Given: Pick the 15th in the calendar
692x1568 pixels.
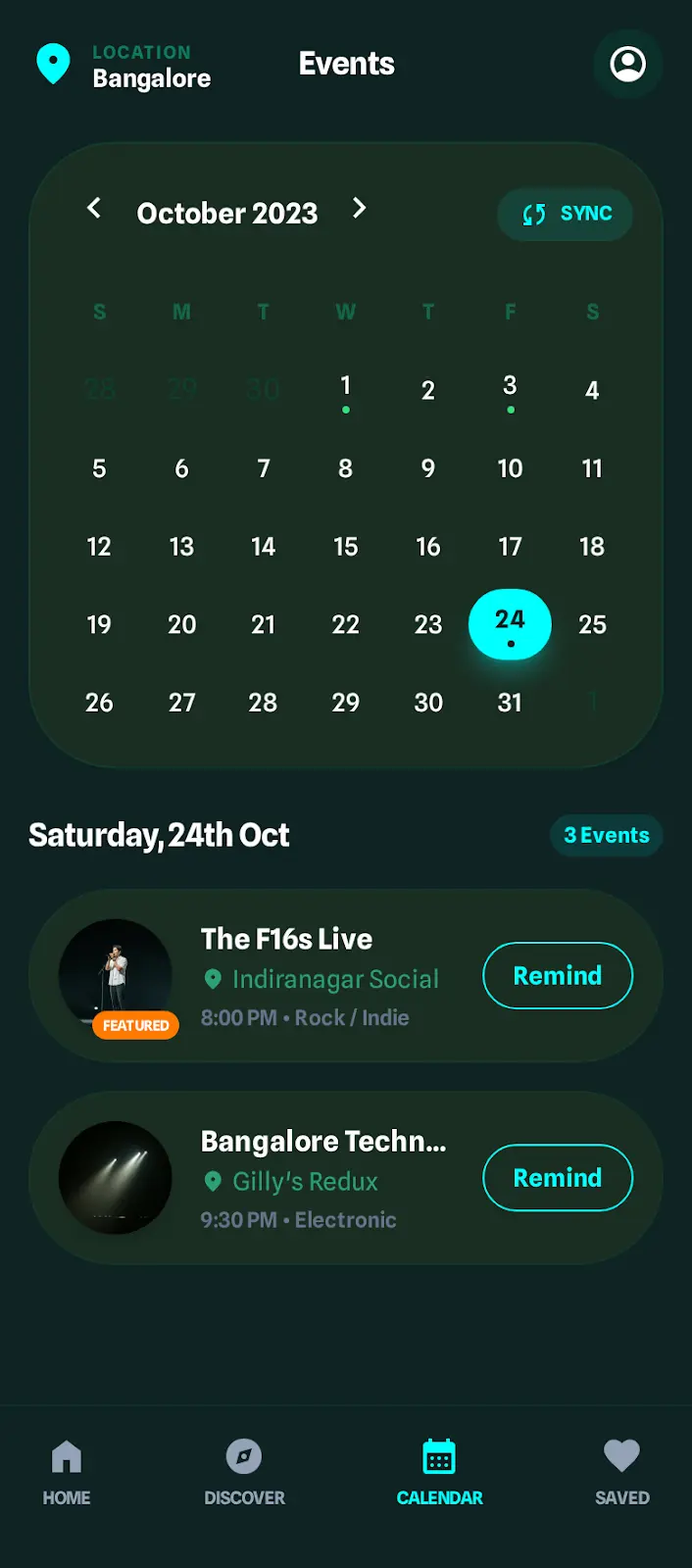Looking at the screenshot, I should click(x=345, y=546).
